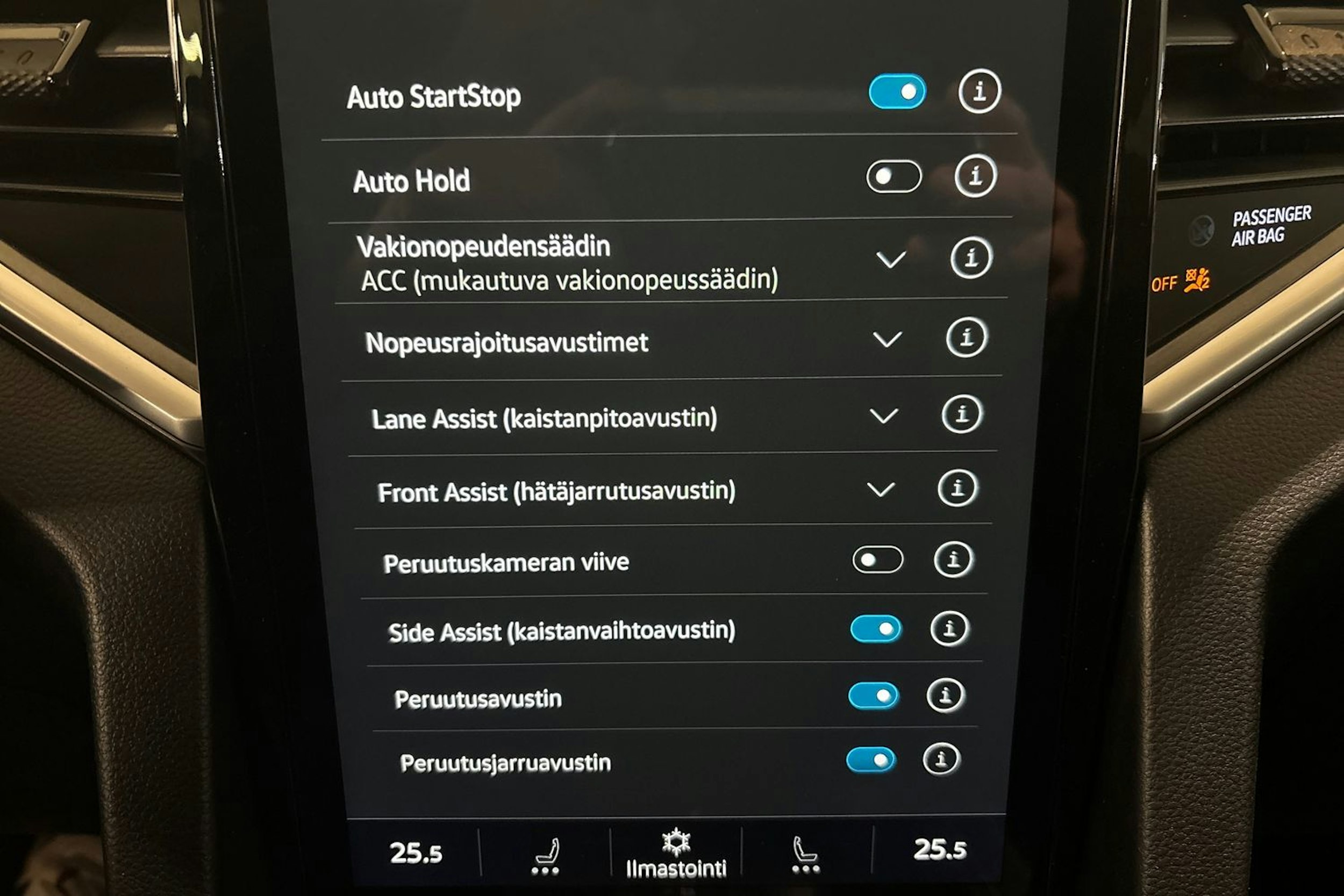Turn on Auto Hold
This screenshot has width=1344, height=896.
coord(893,177)
